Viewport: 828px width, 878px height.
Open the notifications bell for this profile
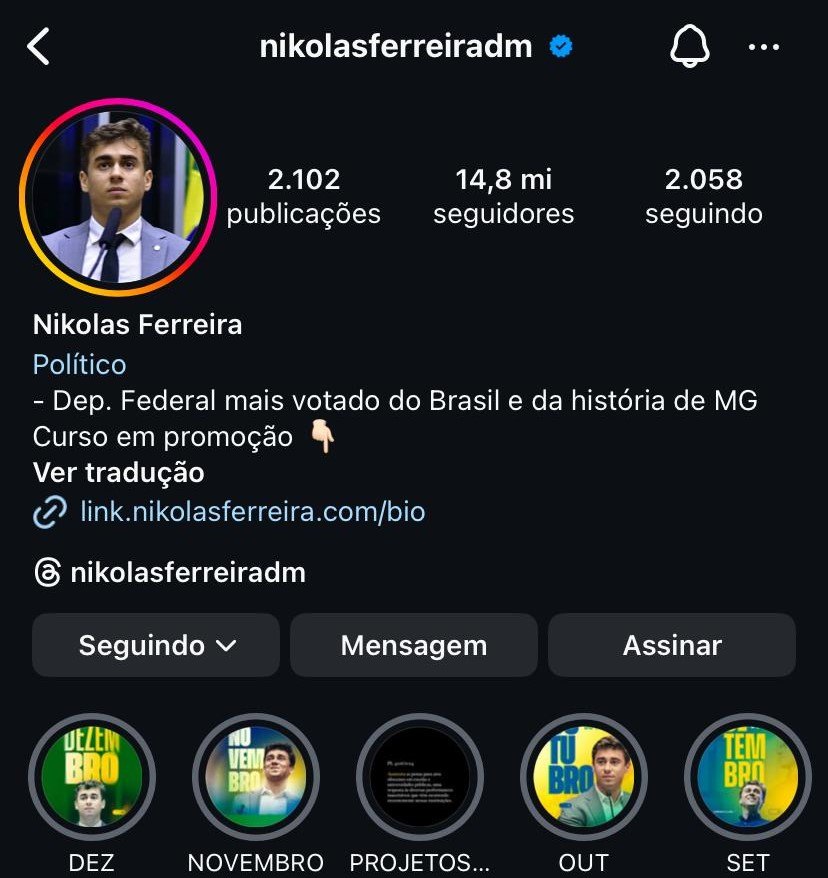[x=688, y=46]
